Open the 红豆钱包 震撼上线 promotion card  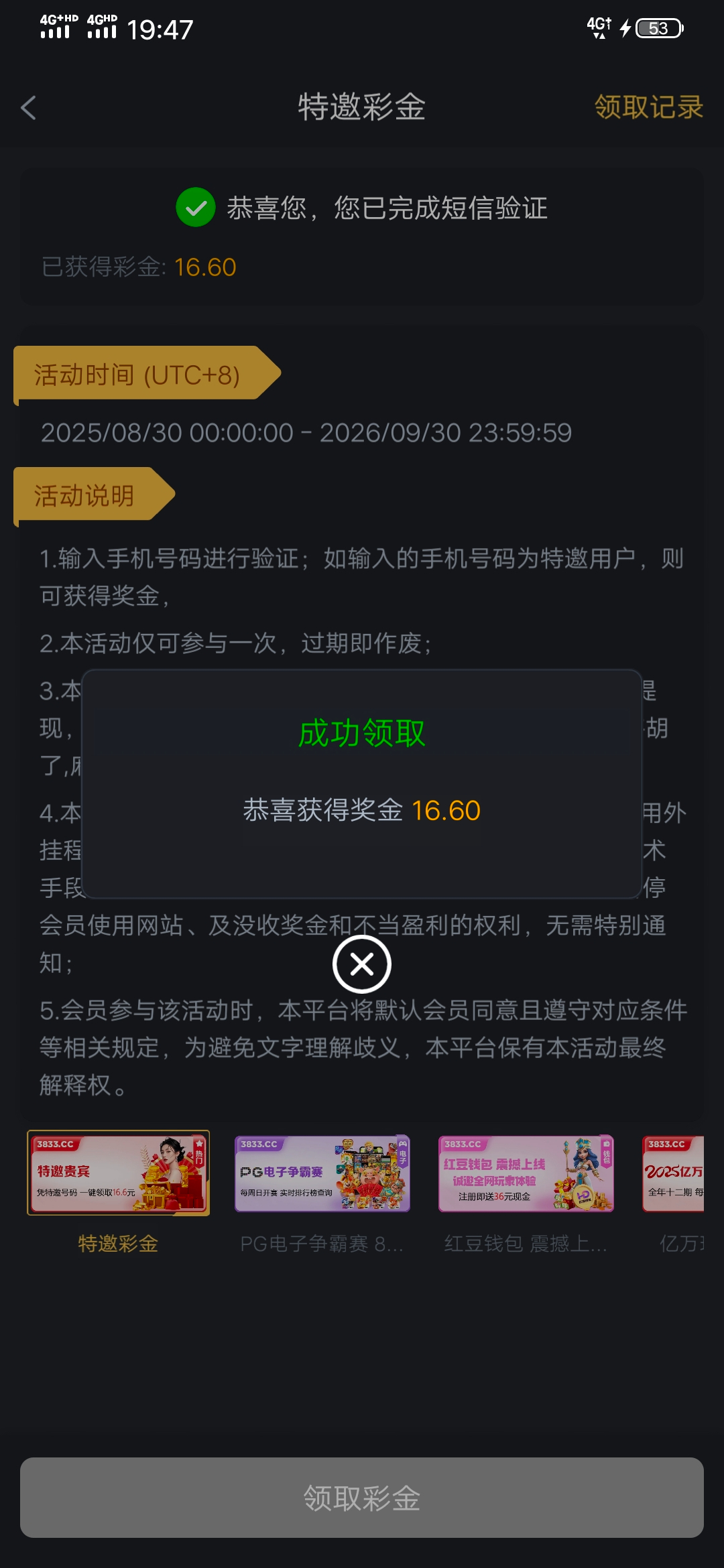tap(526, 1173)
